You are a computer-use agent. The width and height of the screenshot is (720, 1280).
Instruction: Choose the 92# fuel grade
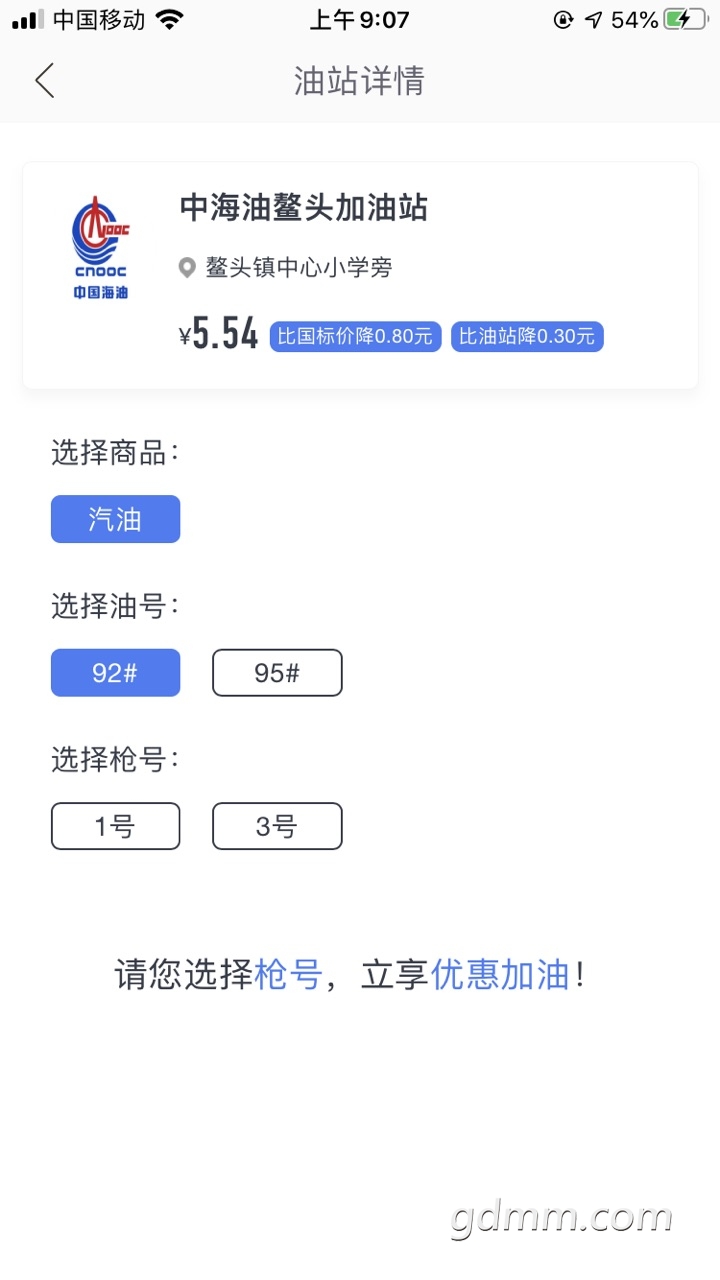(115, 673)
